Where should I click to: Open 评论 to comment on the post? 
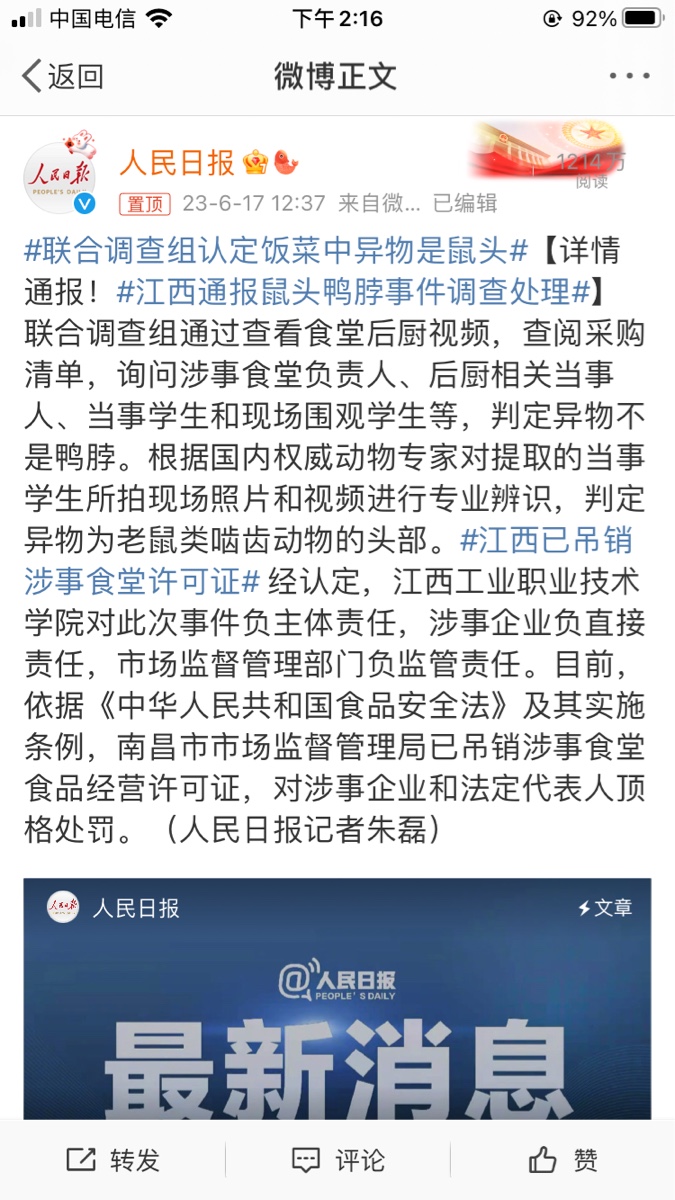(337, 1160)
